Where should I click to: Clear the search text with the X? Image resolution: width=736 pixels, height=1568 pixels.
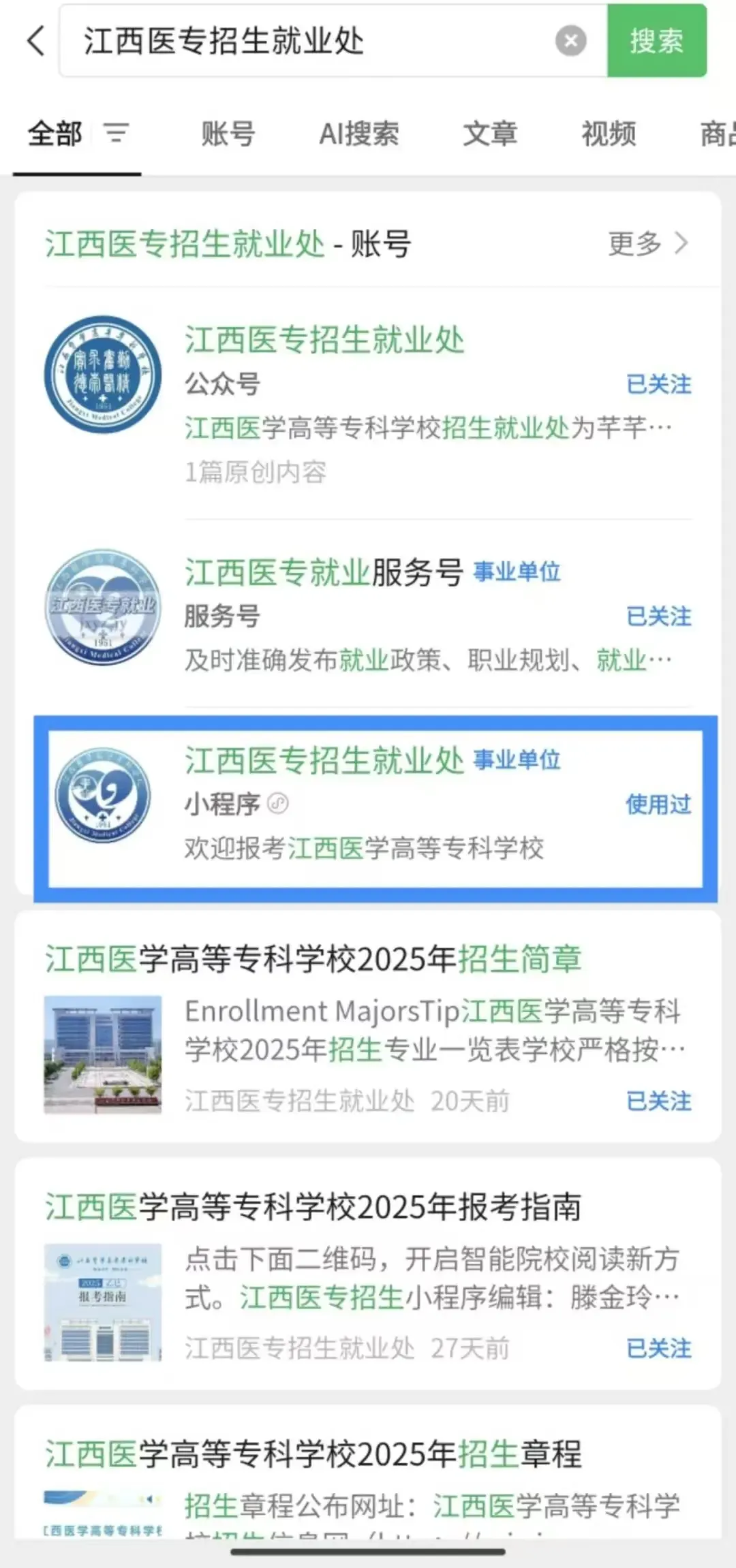pos(570,41)
